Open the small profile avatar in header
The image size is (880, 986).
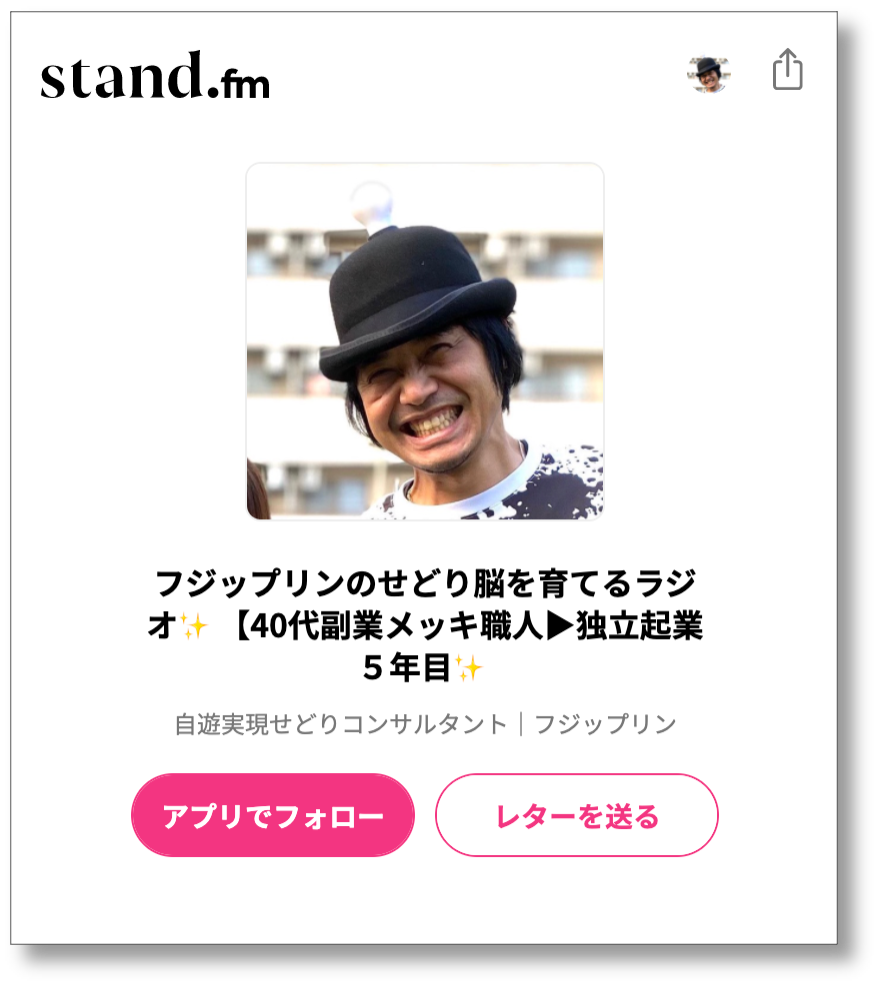coord(709,73)
